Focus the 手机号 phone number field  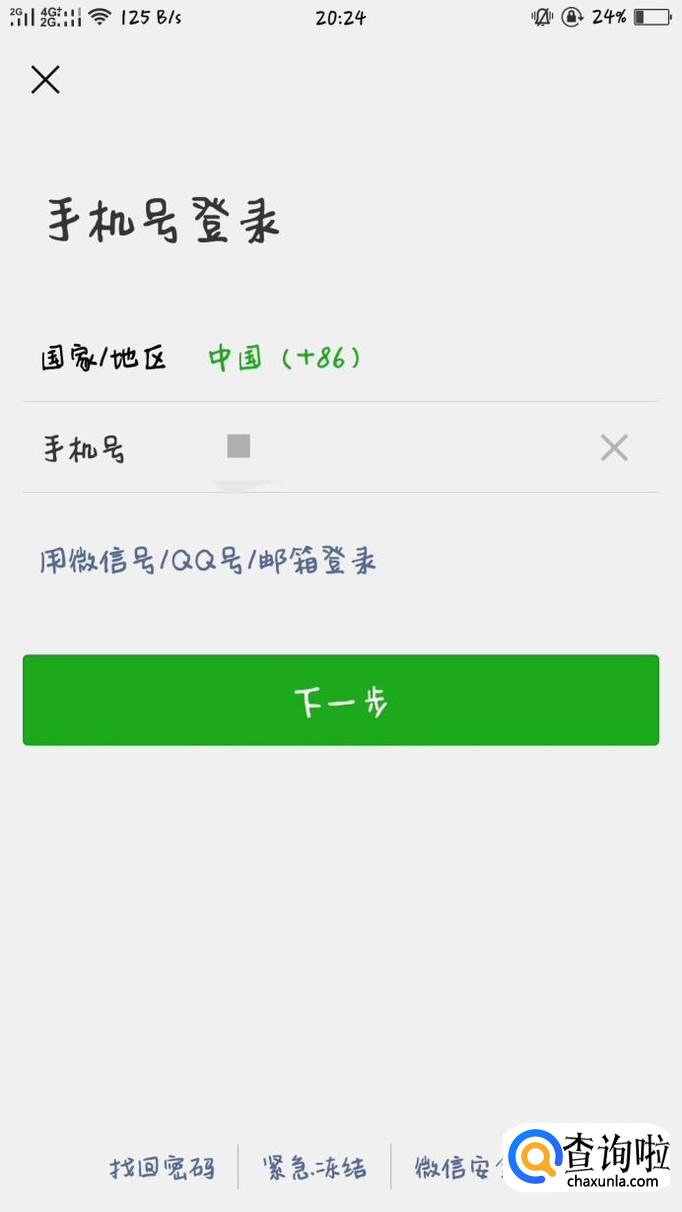tap(340, 448)
